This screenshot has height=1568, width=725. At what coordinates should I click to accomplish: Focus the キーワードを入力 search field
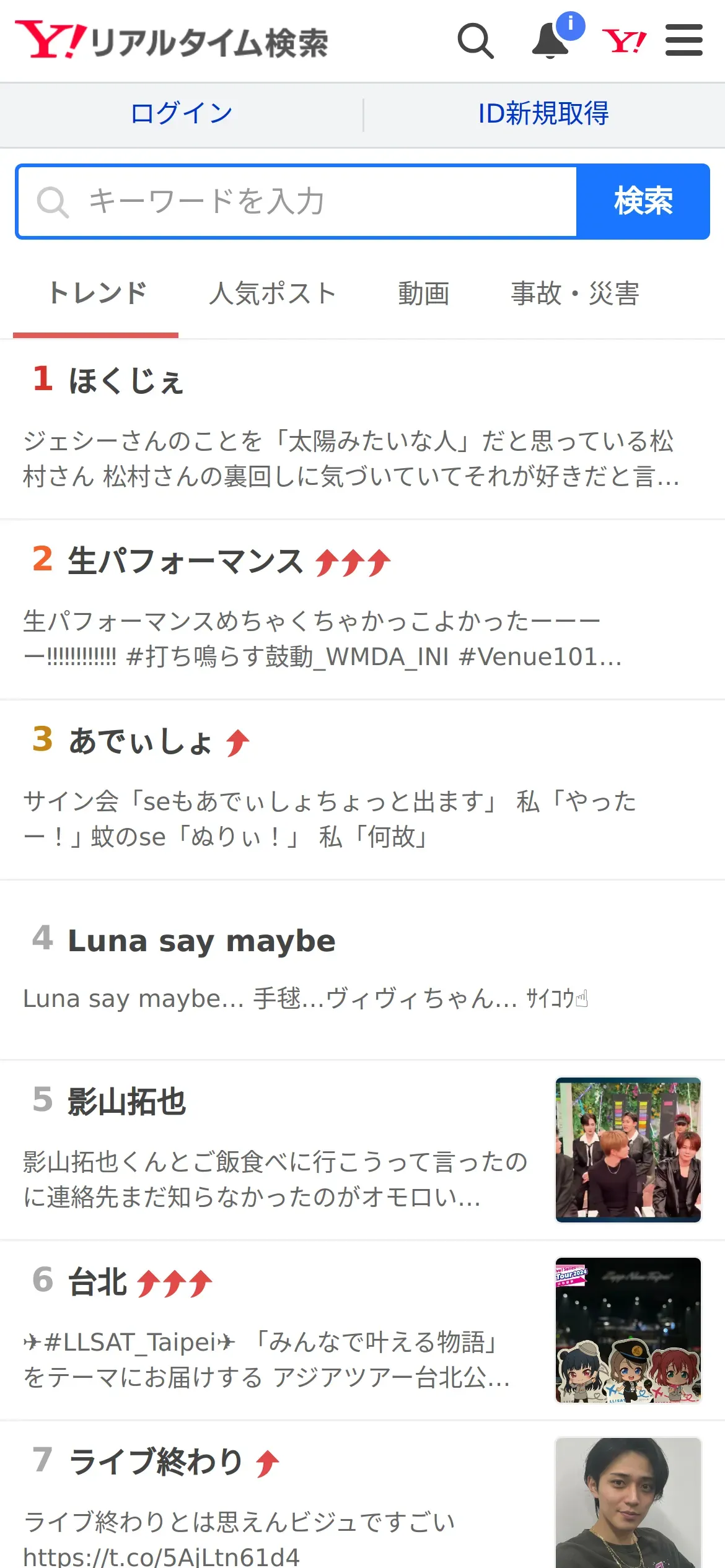point(297,202)
